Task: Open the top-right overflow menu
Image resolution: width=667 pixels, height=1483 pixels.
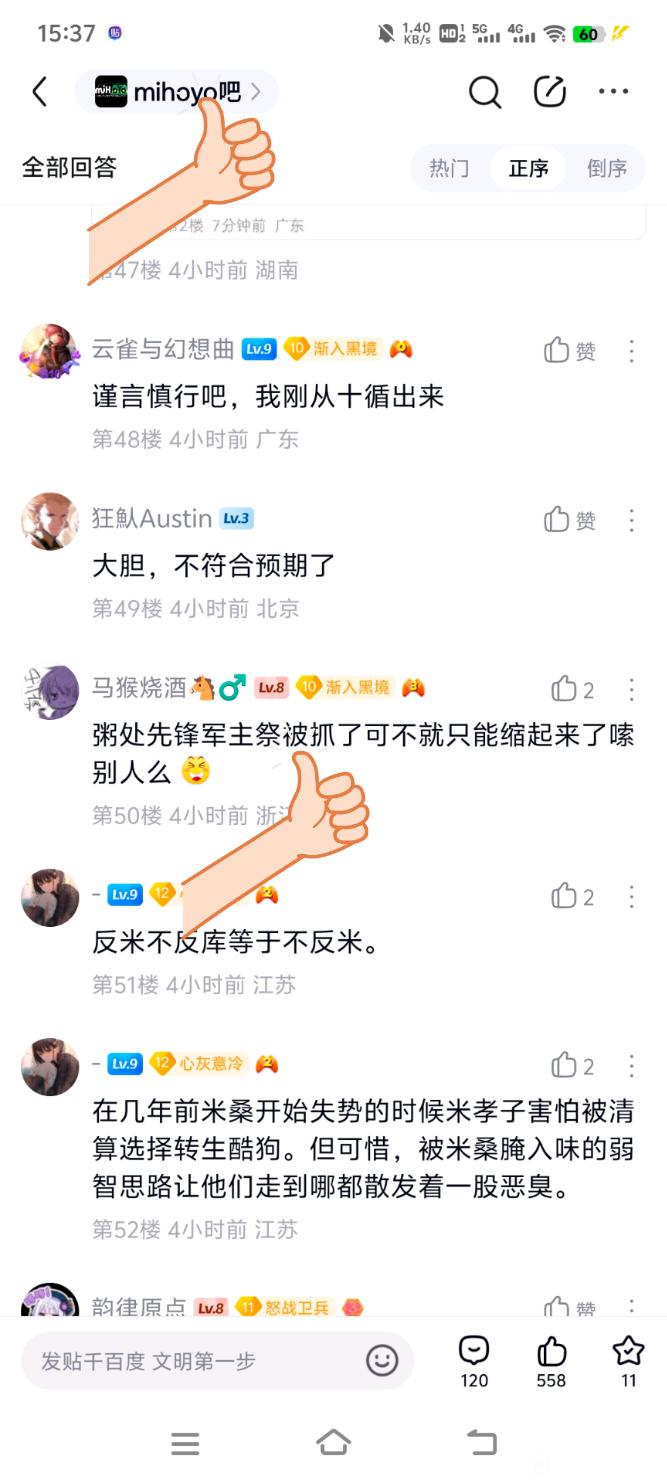Action: point(613,93)
